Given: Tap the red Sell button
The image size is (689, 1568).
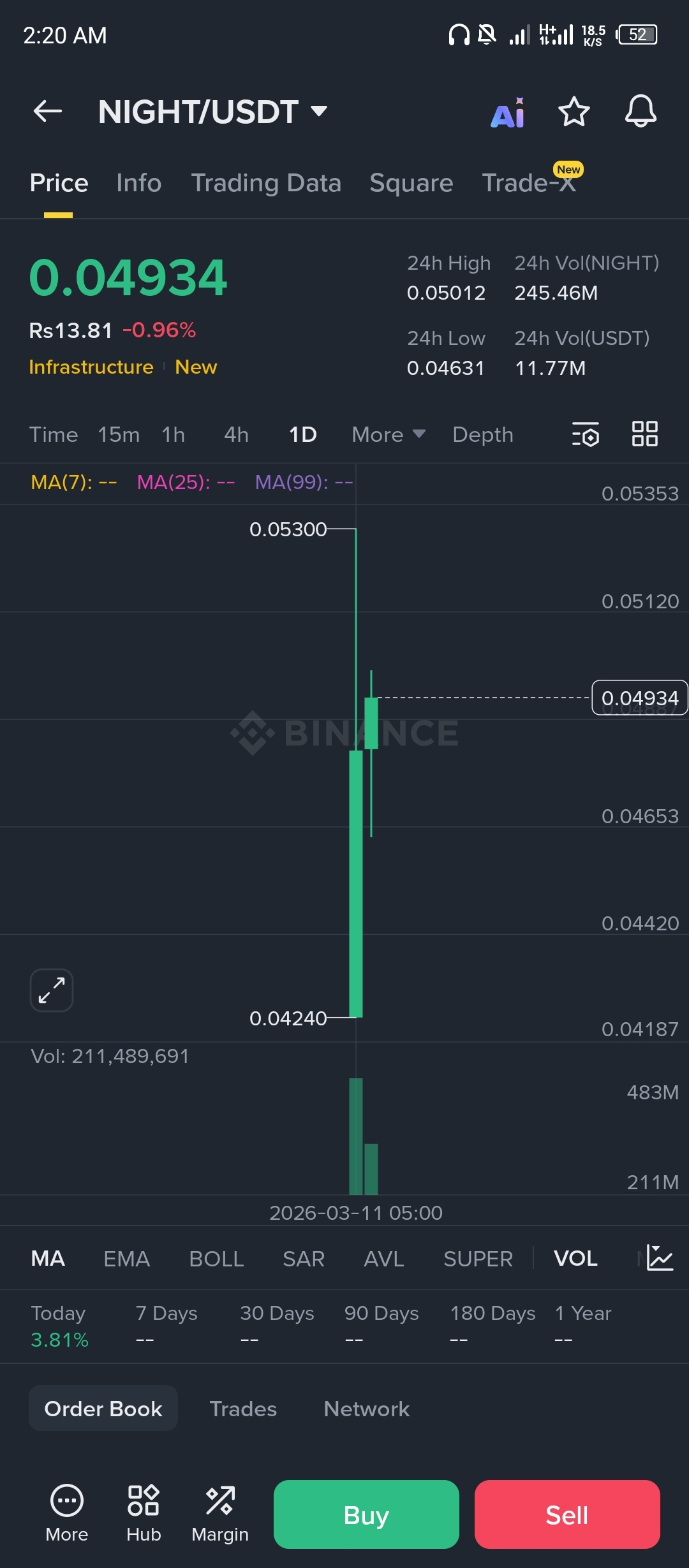Looking at the screenshot, I should 567,1514.
